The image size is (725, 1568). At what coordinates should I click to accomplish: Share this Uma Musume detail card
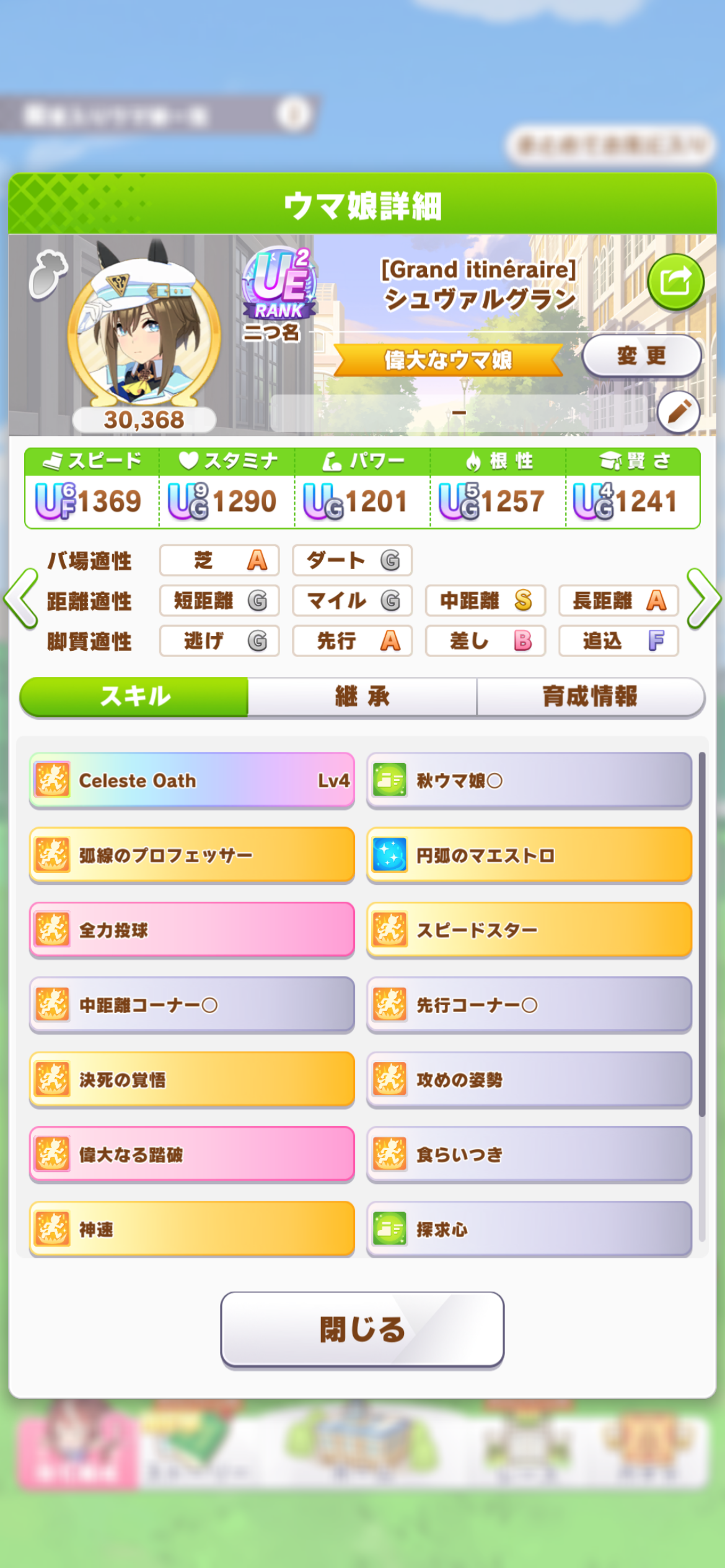coord(675,282)
